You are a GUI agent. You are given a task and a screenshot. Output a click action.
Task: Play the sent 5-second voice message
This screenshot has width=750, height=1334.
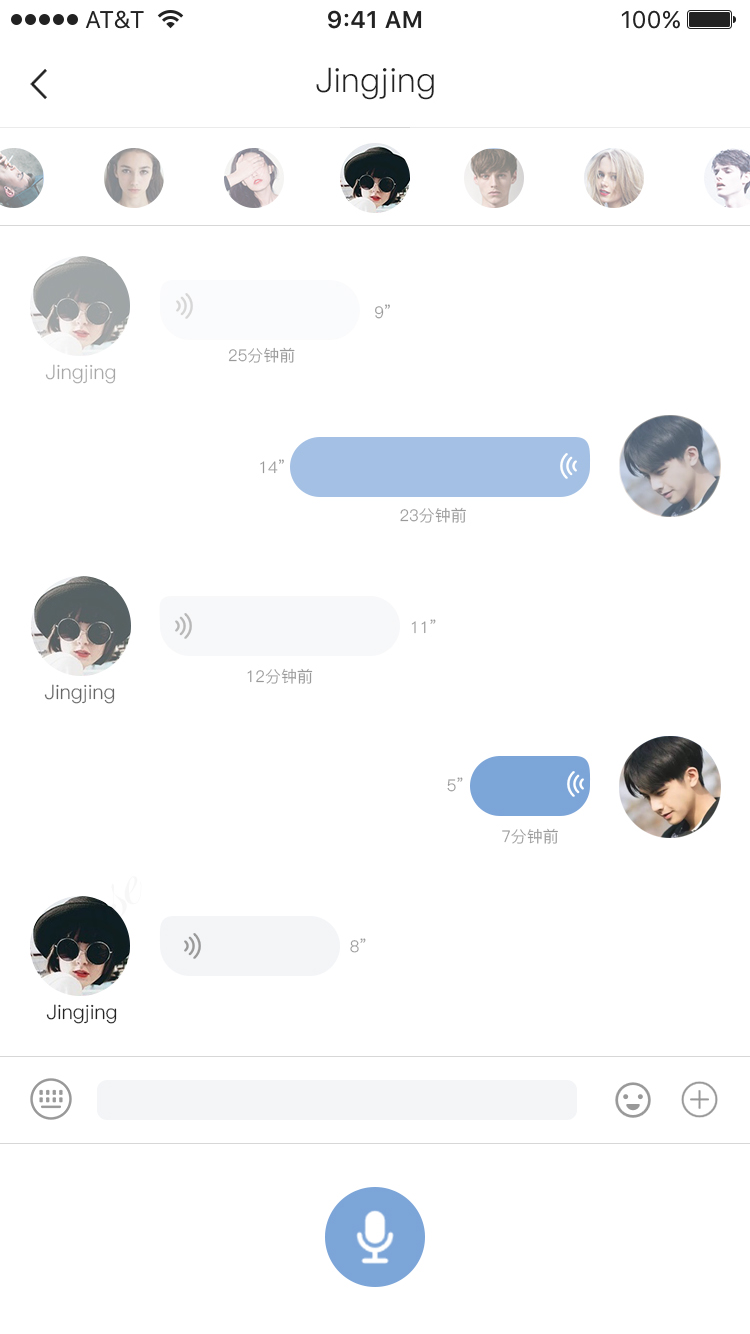pos(530,786)
